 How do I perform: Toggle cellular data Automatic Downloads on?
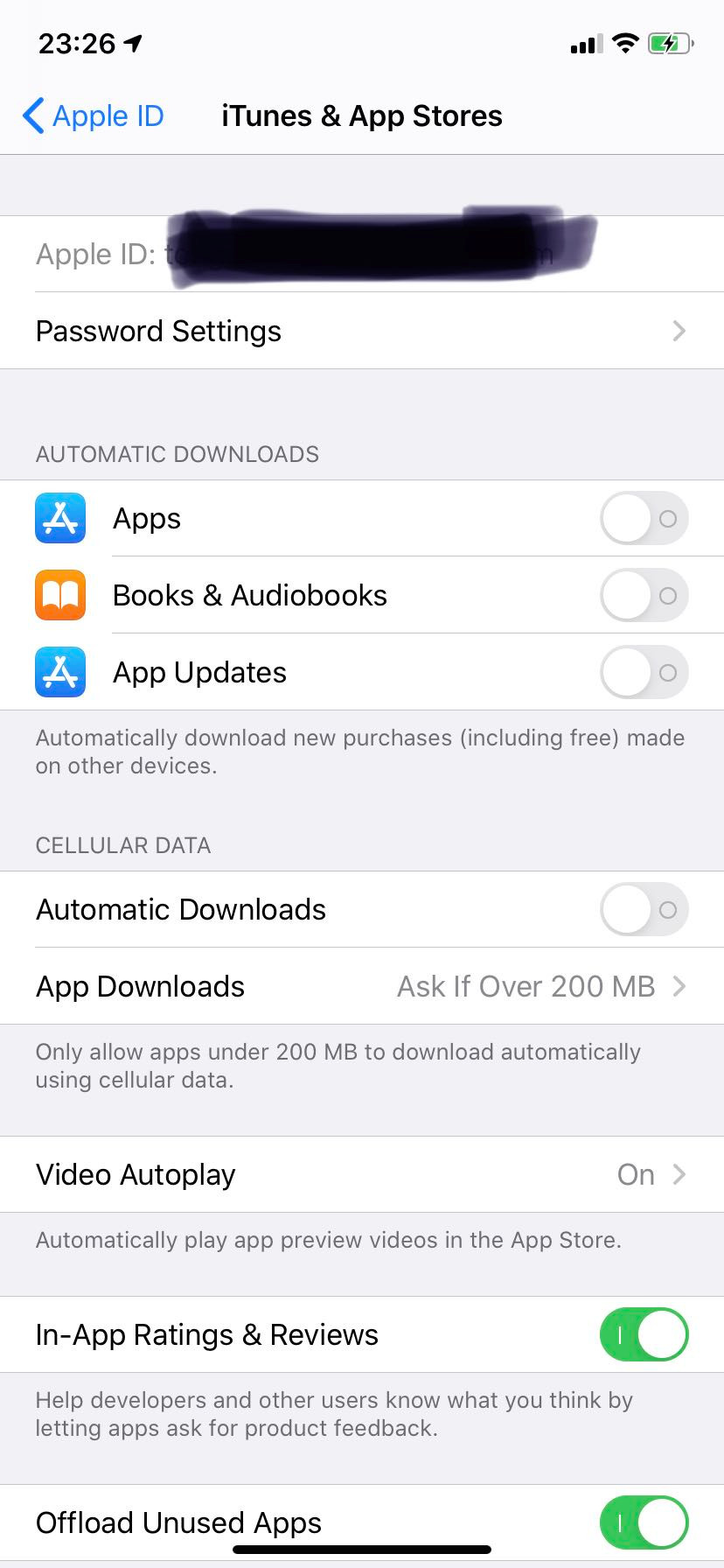tap(644, 910)
